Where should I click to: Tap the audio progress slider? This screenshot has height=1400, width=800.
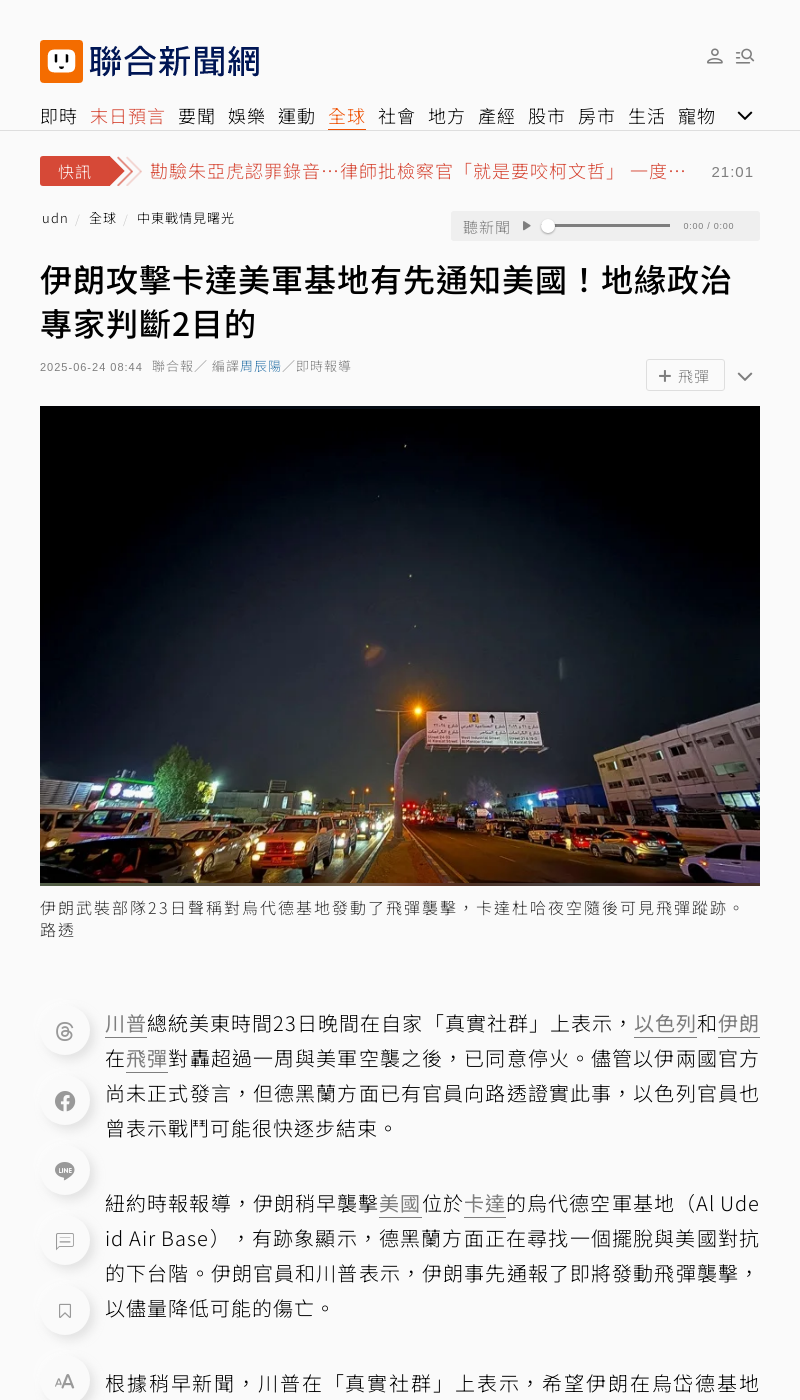[x=606, y=226]
